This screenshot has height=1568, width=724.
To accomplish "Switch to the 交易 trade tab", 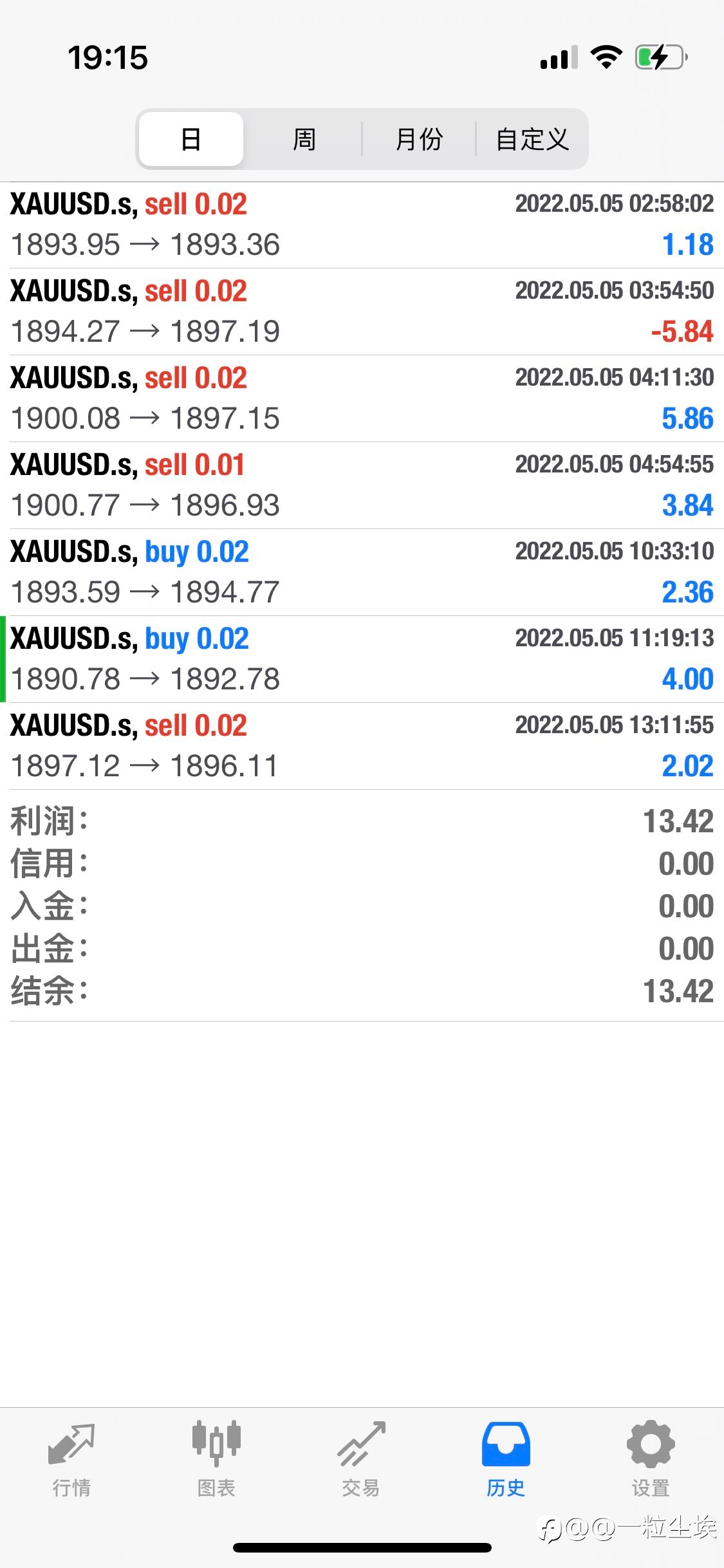I will [x=361, y=1460].
